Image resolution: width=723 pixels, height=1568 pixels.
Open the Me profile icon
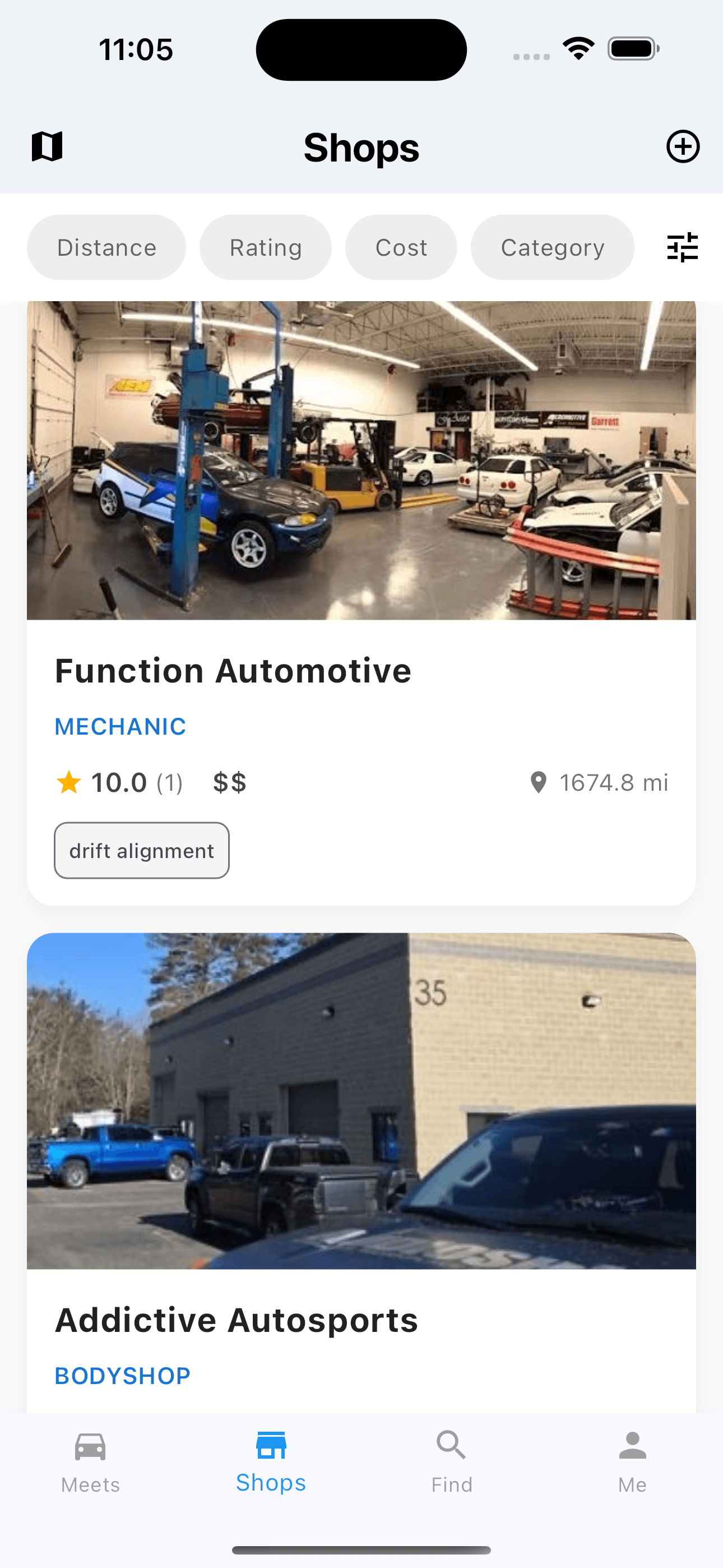tap(632, 1460)
